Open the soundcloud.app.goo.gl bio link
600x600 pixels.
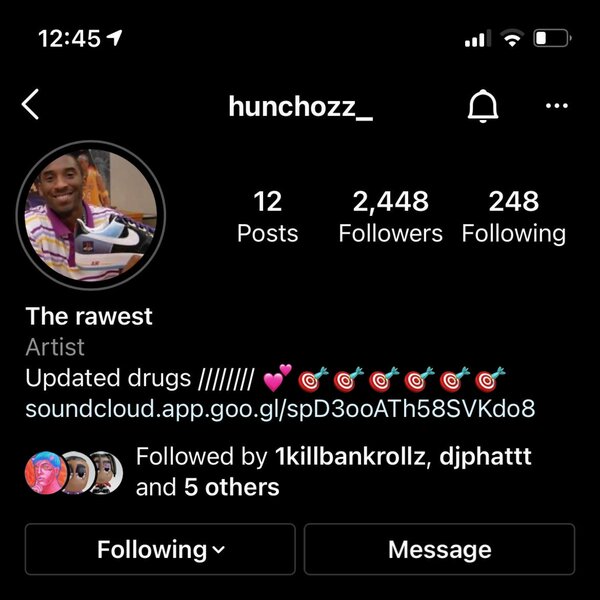(x=280, y=409)
